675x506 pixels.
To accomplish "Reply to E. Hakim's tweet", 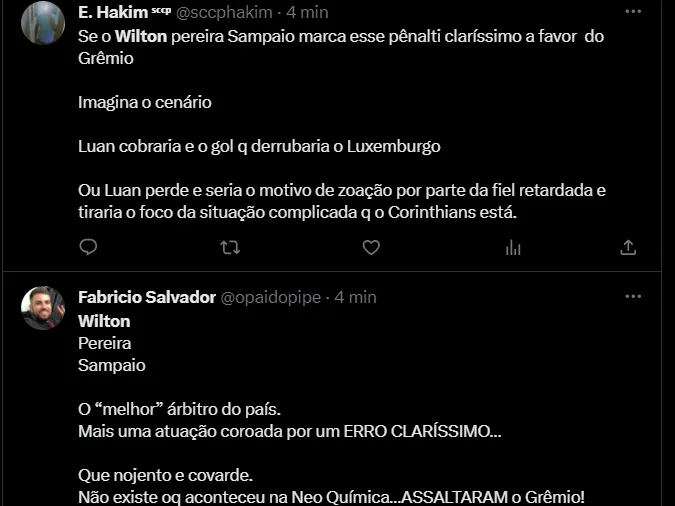I will tap(88, 247).
